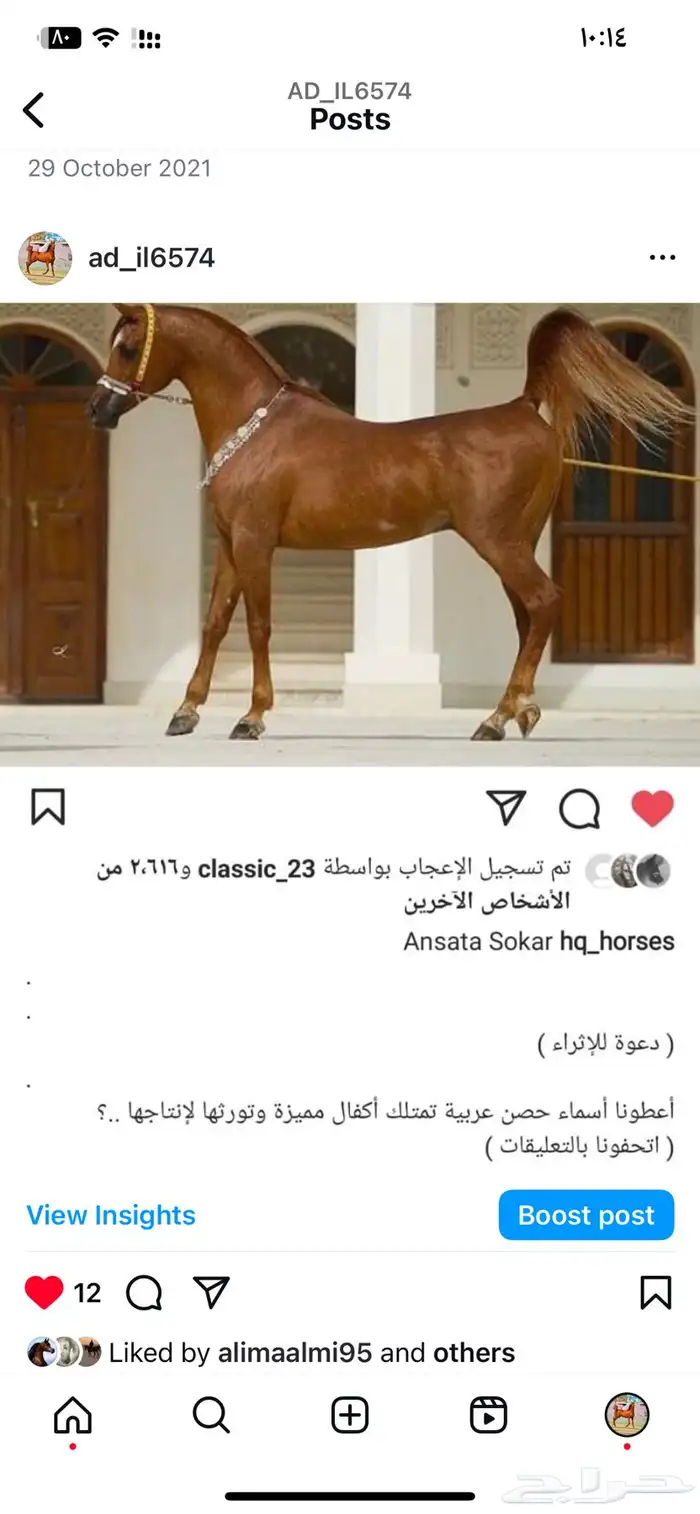Screen dimensions: 700x1514
Task: Open View Insights for this post
Action: (111, 1215)
